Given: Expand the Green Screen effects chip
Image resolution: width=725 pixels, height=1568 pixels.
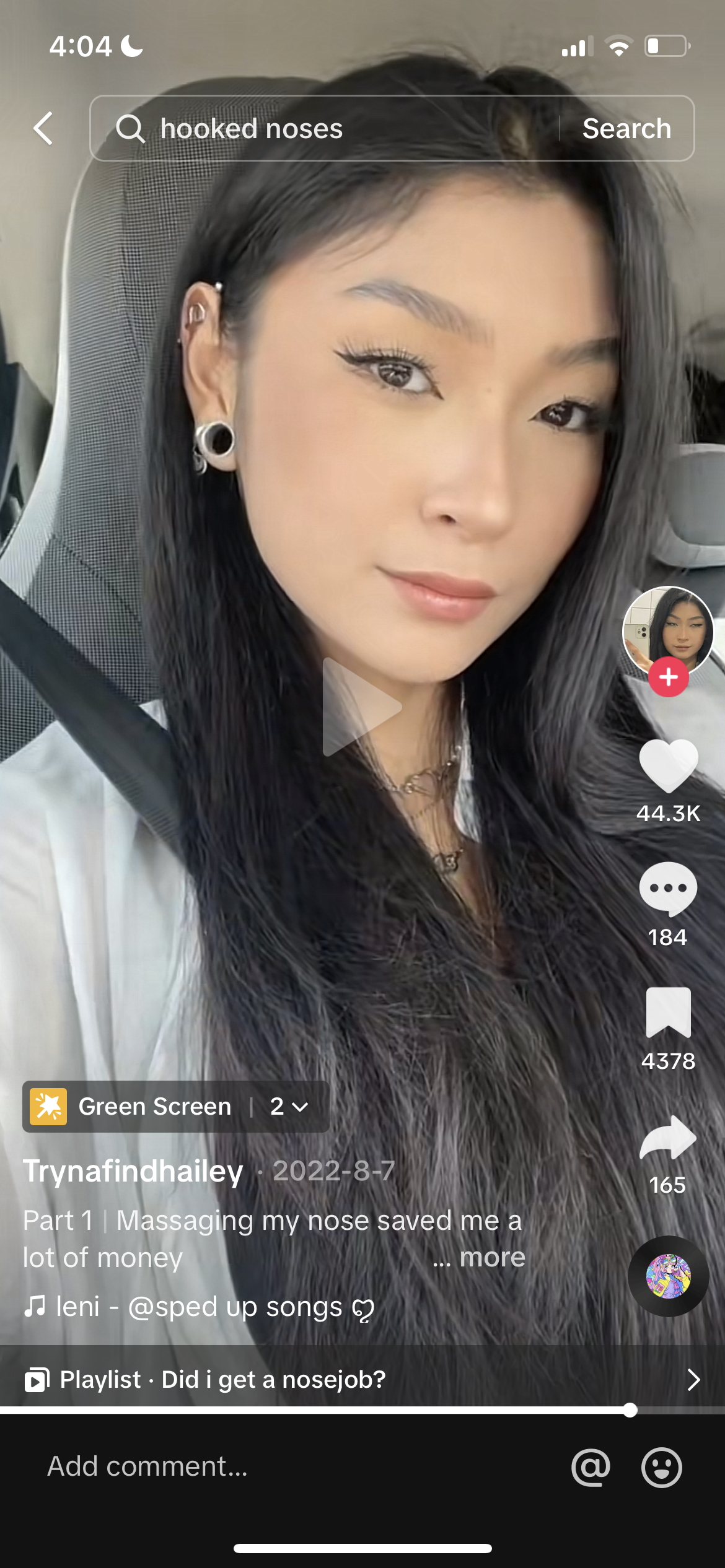Looking at the screenshot, I should click(176, 1107).
